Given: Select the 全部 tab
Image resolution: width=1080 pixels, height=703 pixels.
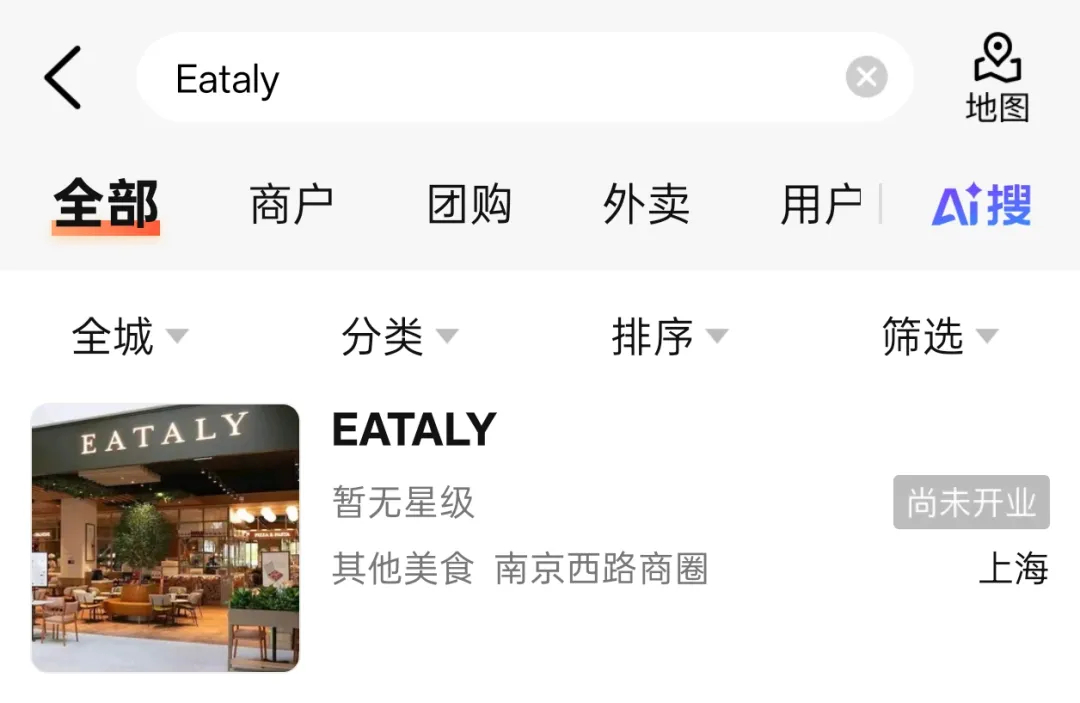Looking at the screenshot, I should point(106,205).
